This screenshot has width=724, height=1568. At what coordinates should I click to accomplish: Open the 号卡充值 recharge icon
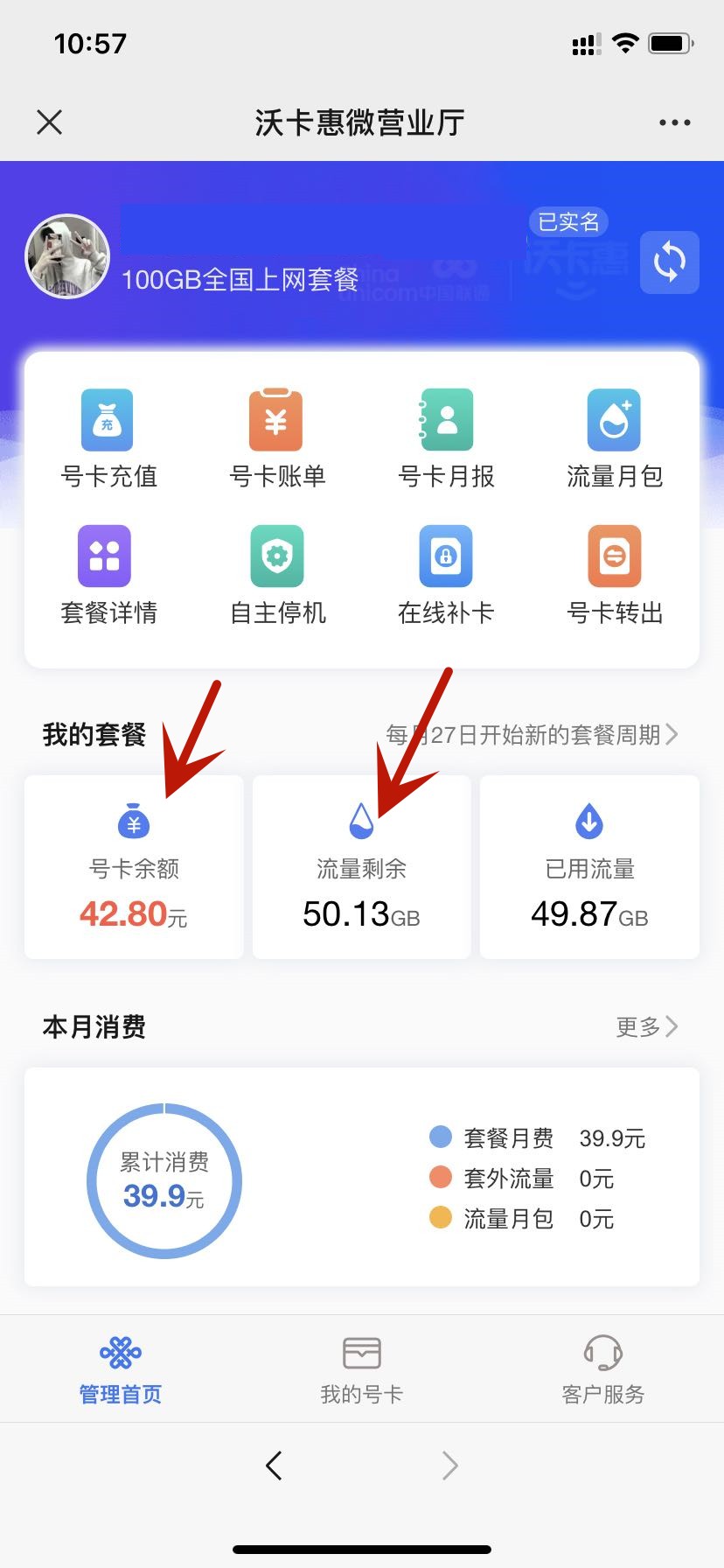point(105,437)
